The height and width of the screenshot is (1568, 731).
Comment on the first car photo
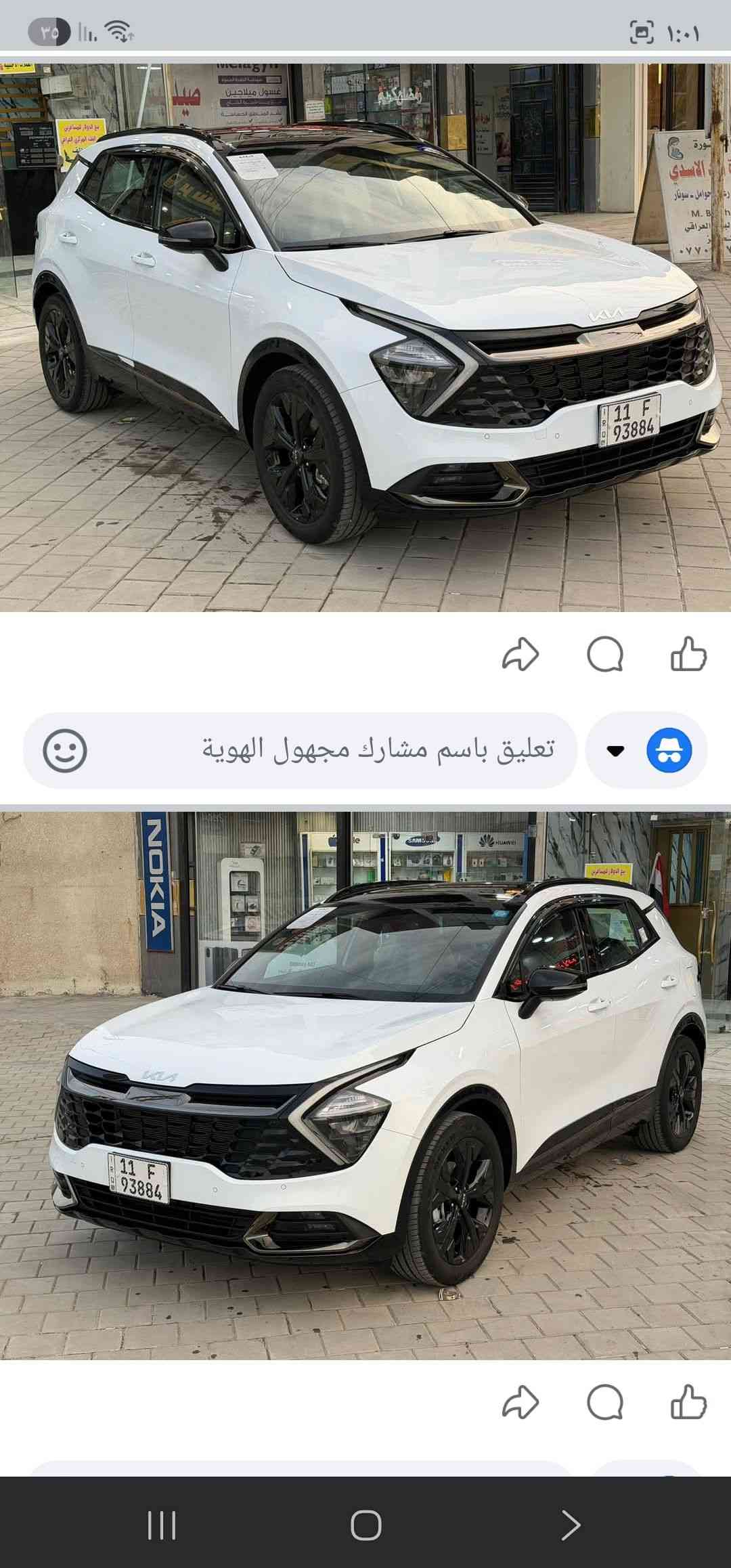click(x=604, y=655)
